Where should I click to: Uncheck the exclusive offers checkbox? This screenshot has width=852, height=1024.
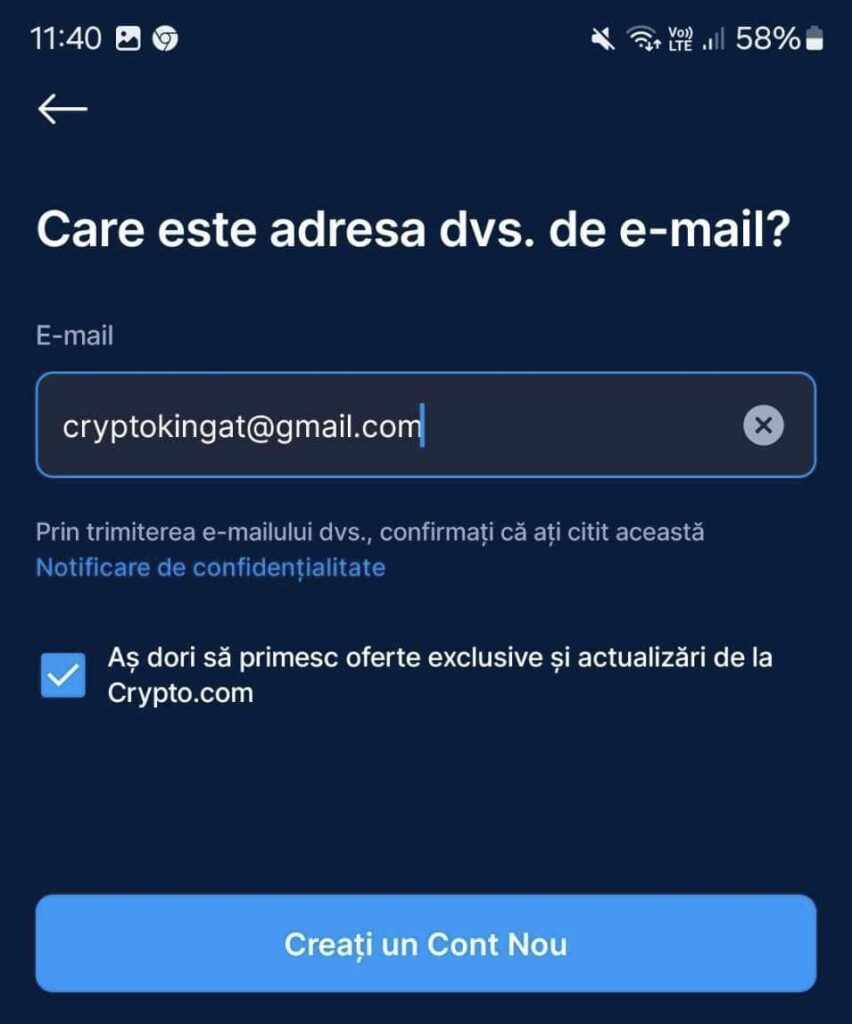click(63, 675)
